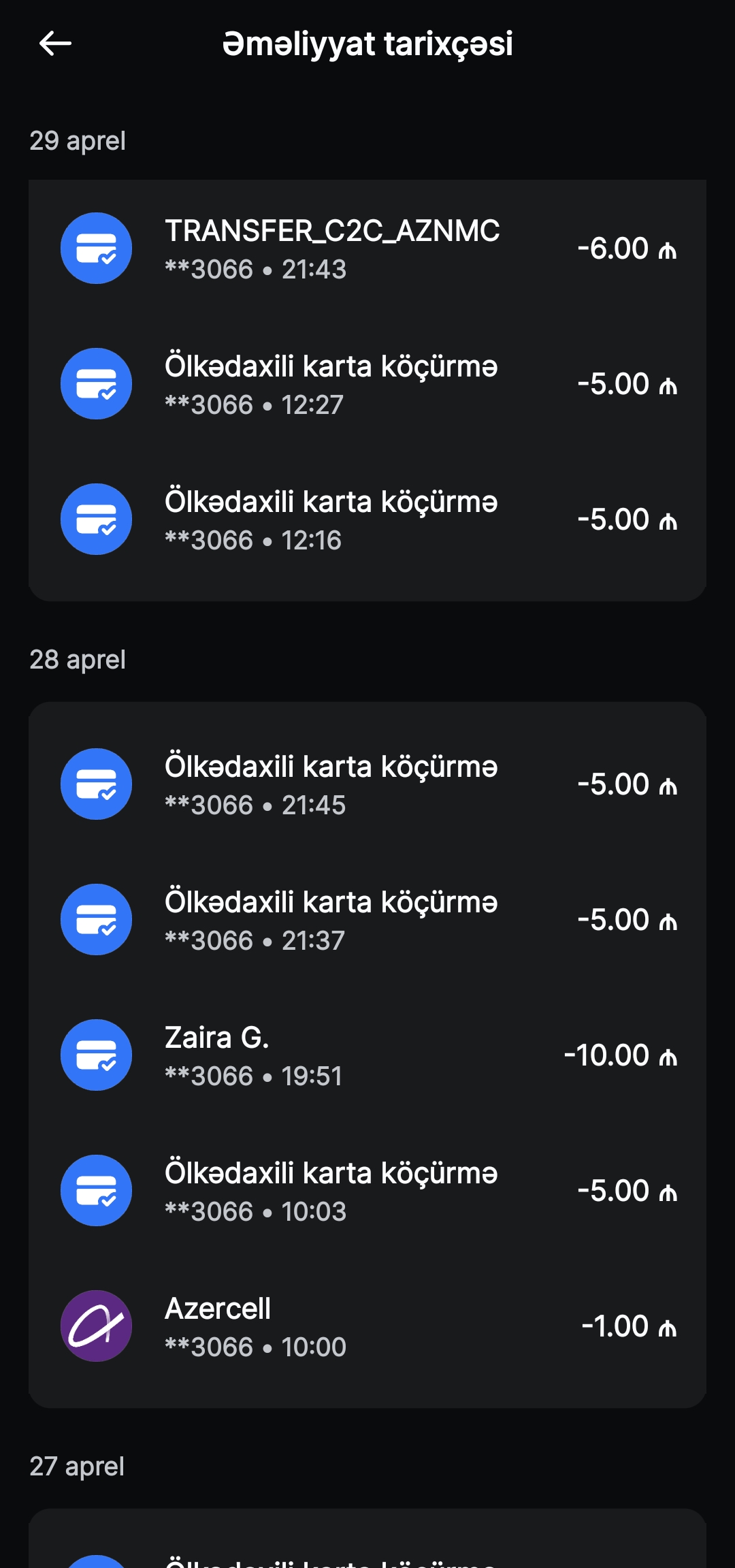This screenshot has height=1568, width=735.
Task: Select the 21:37 Ölkədaxili karta köçürmə transaction
Action: click(x=367, y=920)
